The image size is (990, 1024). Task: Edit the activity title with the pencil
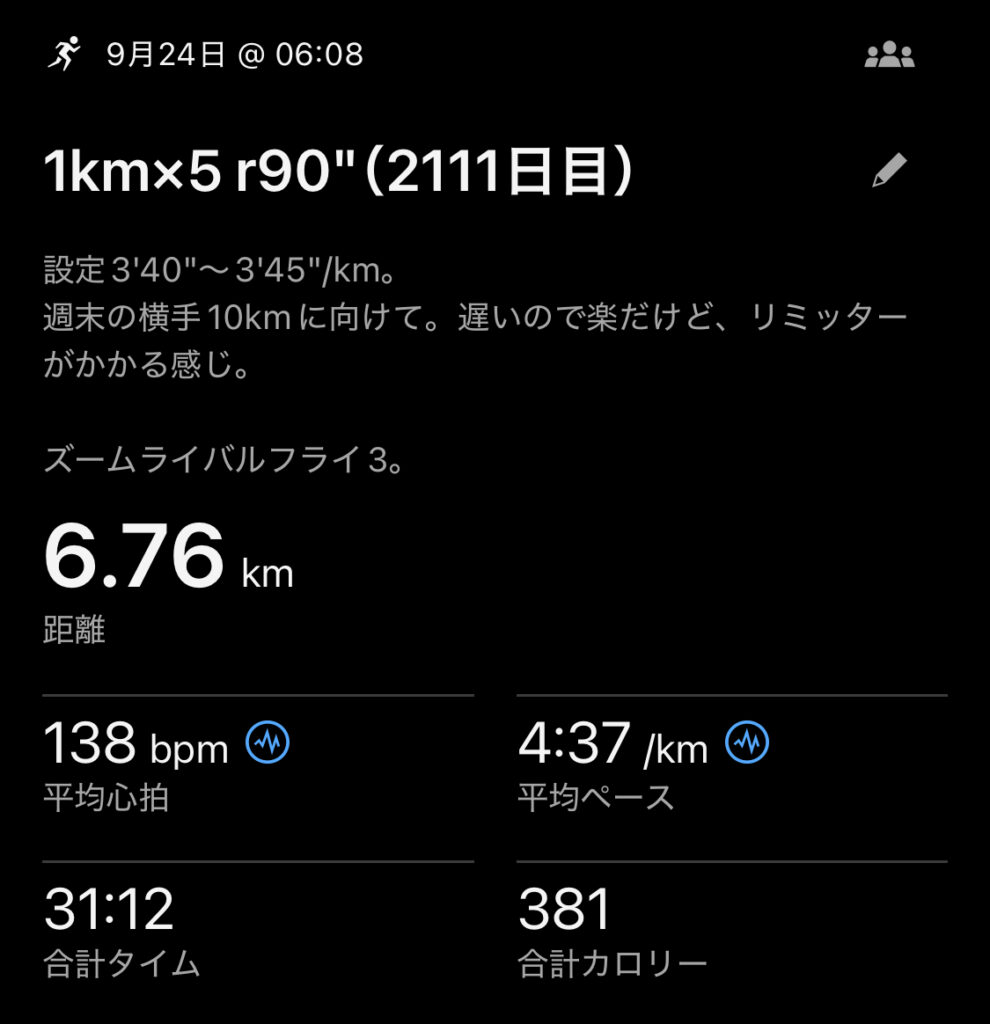click(889, 171)
